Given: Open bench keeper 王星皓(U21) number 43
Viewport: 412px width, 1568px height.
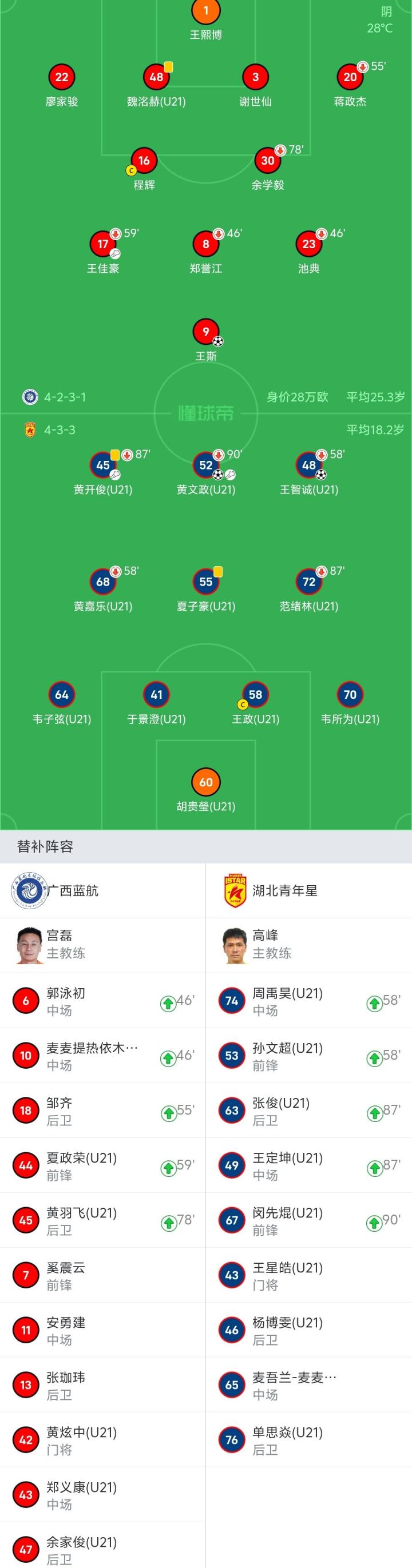Looking at the screenshot, I should pyautogui.click(x=309, y=1275).
